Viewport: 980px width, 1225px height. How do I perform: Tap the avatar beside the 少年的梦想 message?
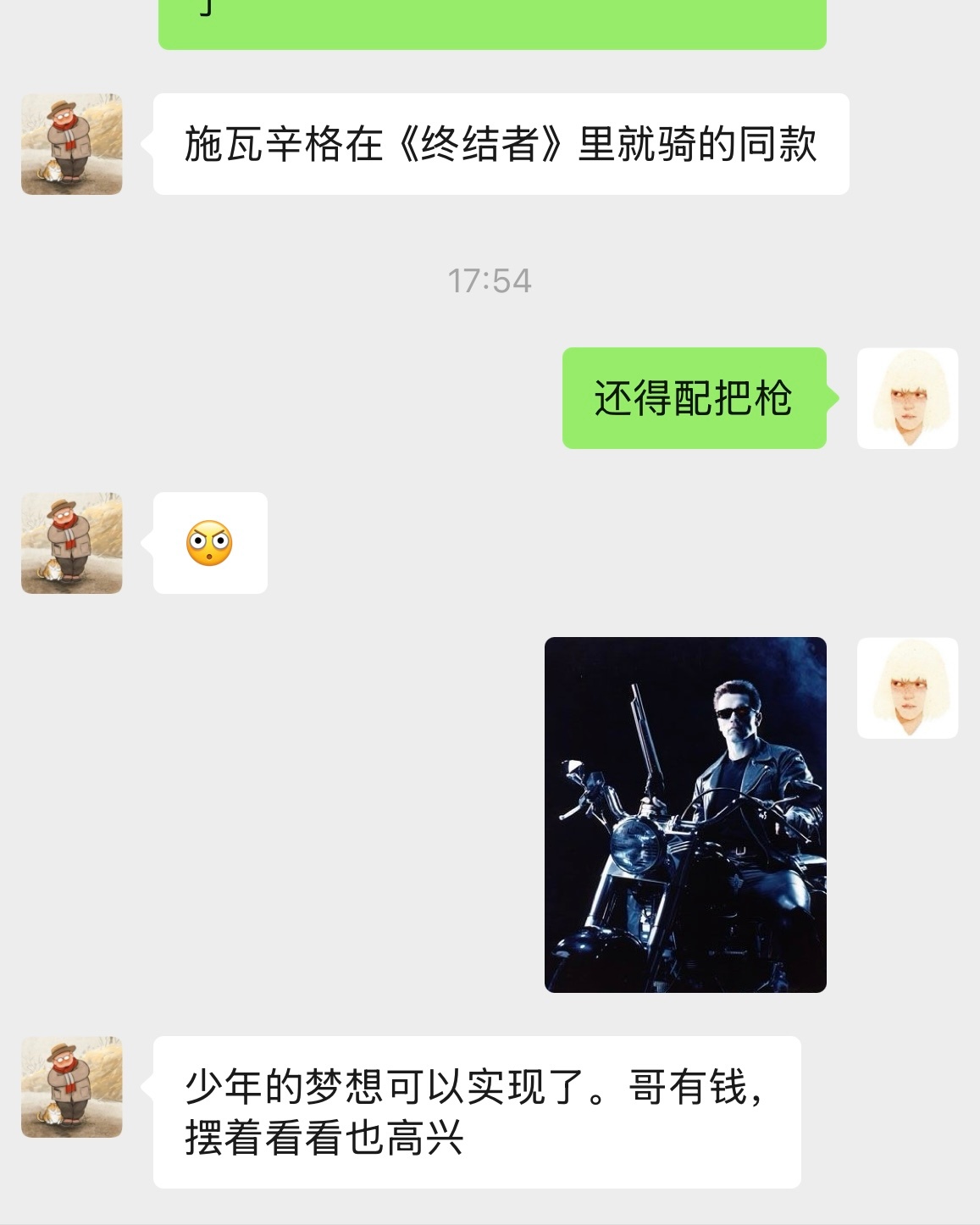(72, 1087)
